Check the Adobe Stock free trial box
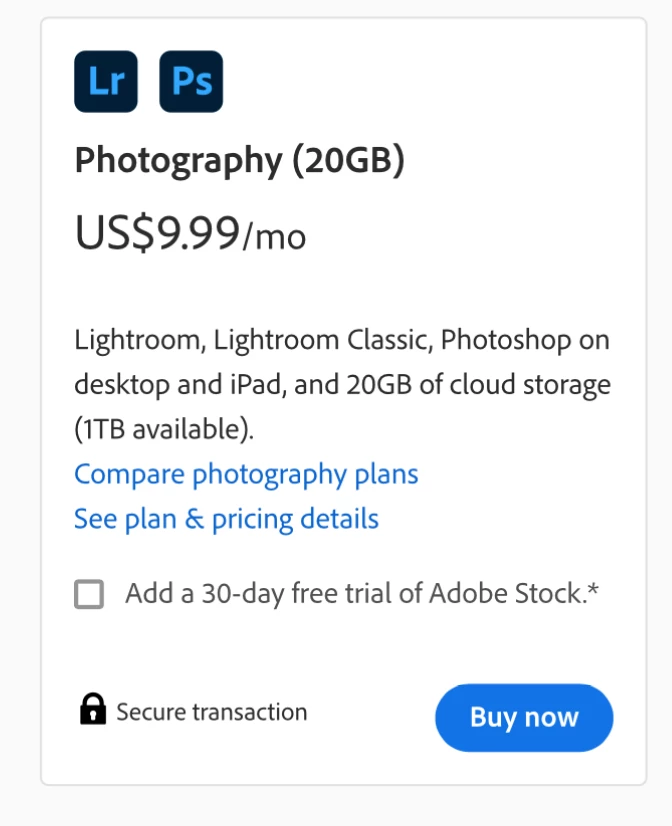 pos(89,595)
